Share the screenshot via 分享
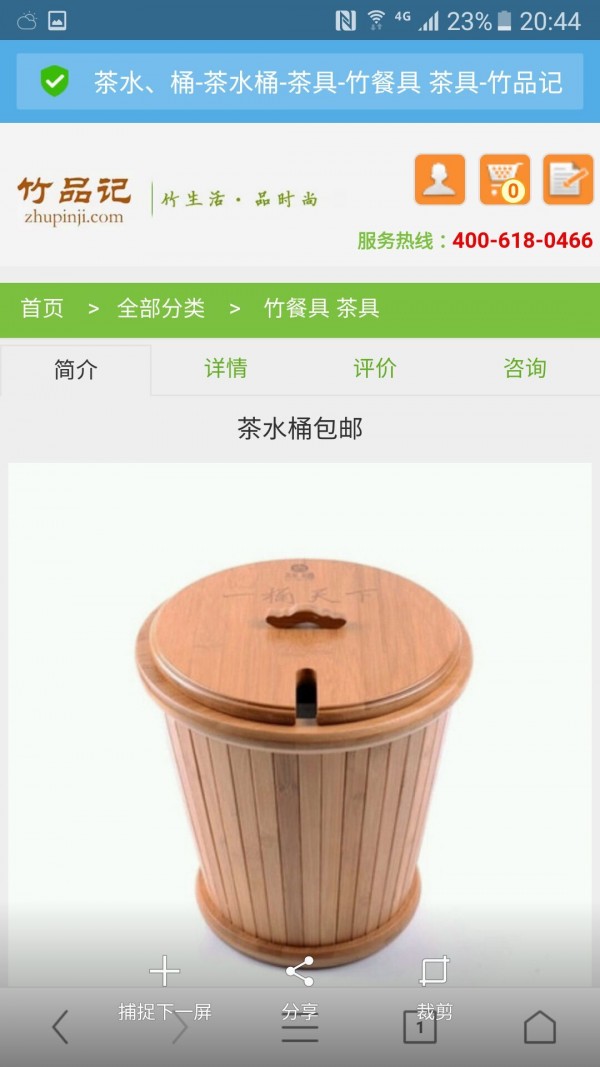 coord(300,986)
